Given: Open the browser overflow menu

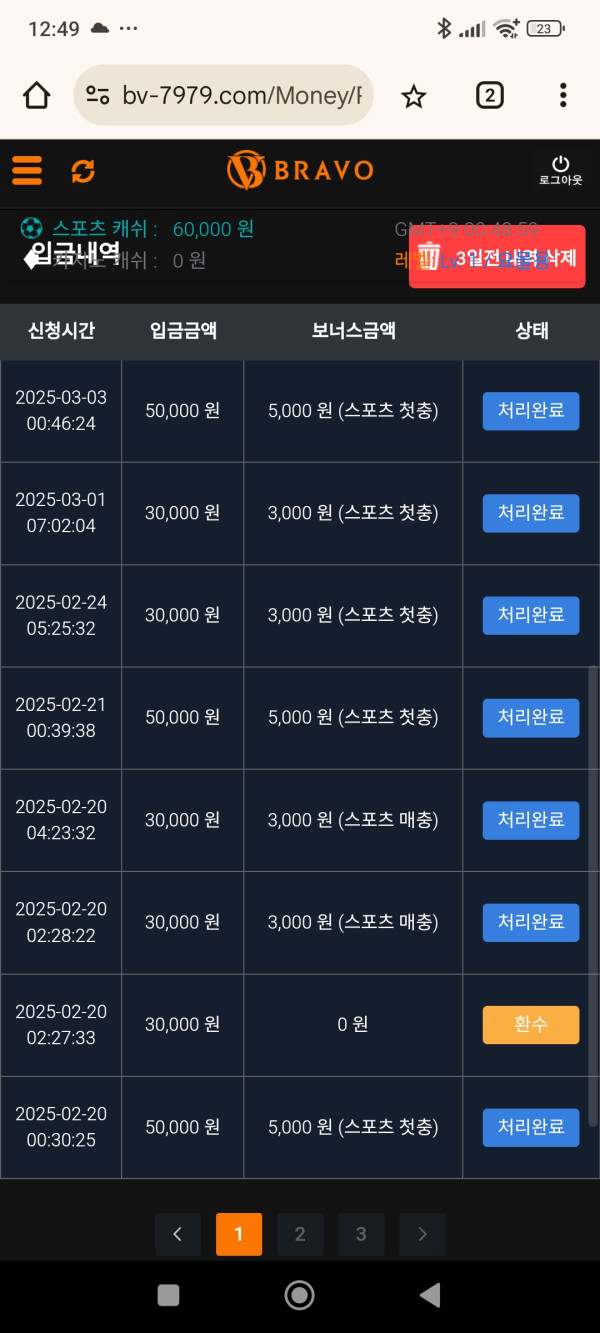Looking at the screenshot, I should click(x=563, y=96).
